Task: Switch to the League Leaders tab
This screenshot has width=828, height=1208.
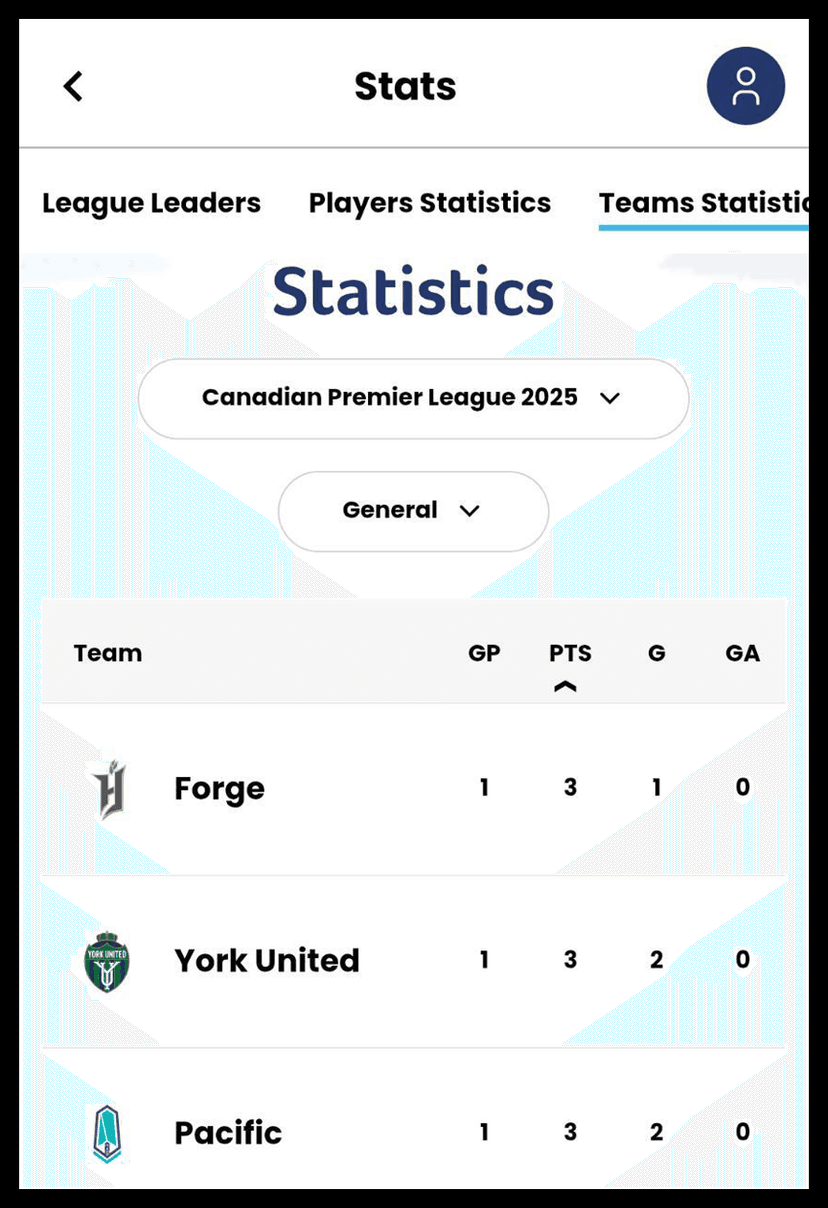Action: point(151,203)
